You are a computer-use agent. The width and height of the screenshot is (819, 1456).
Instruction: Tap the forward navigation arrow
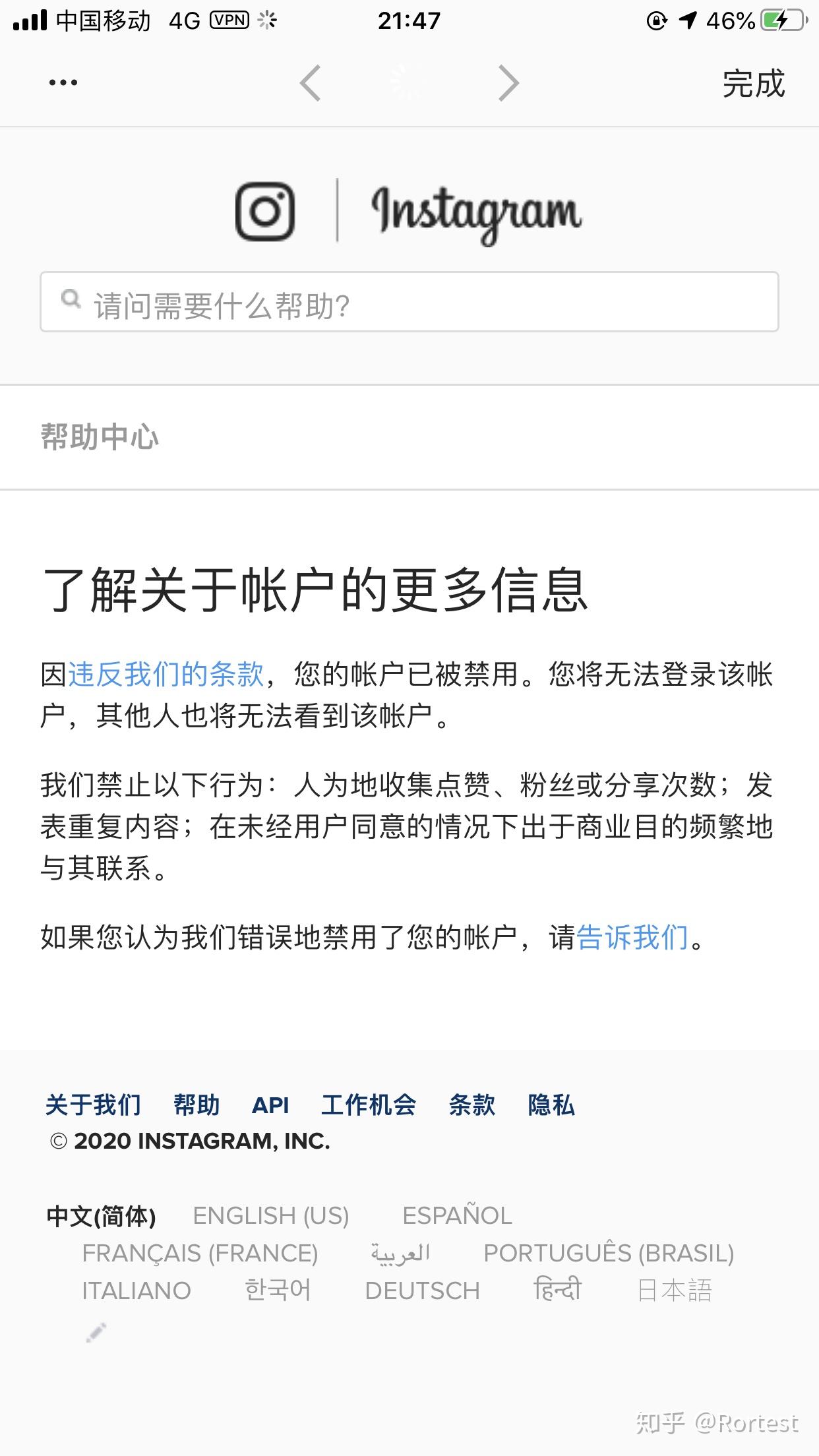508,83
